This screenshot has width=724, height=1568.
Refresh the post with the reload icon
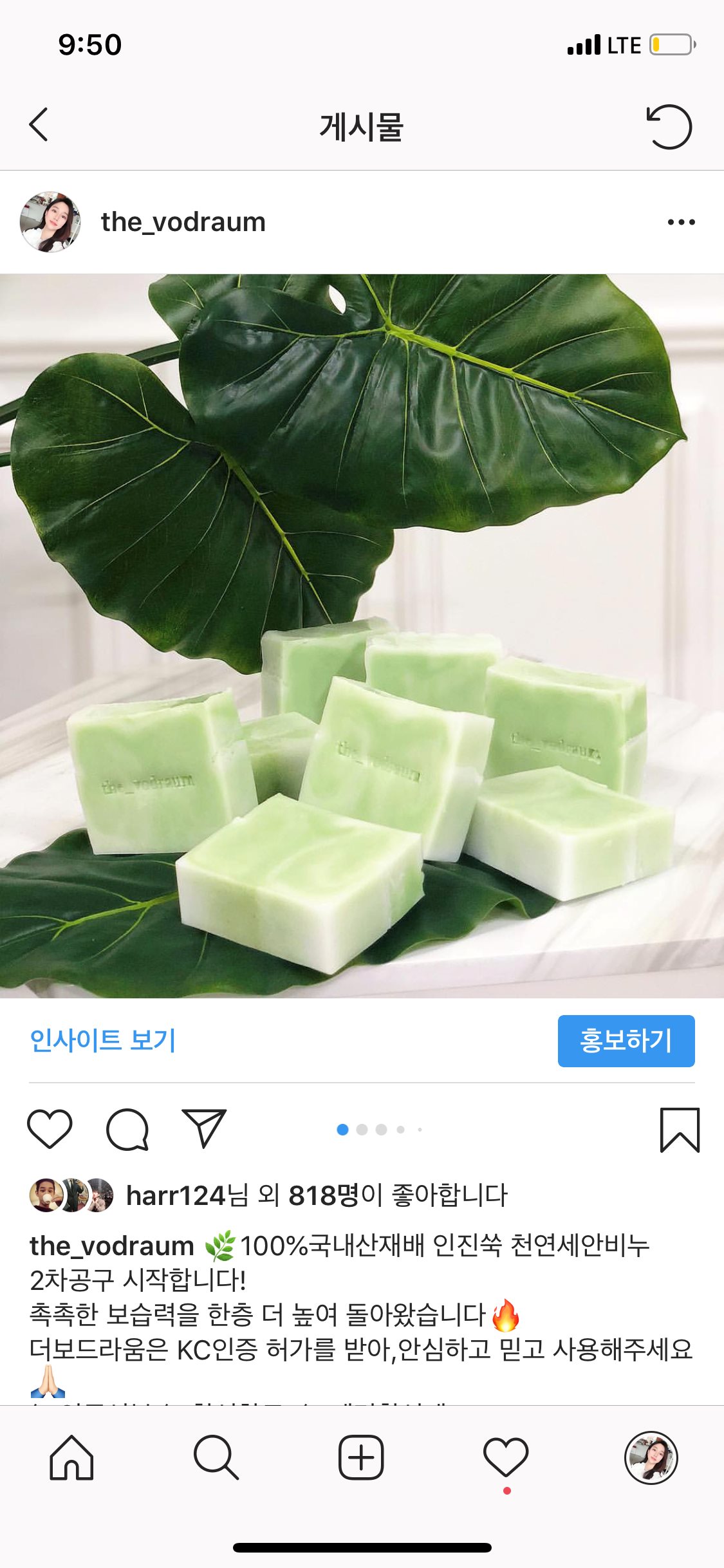pyautogui.click(x=669, y=127)
